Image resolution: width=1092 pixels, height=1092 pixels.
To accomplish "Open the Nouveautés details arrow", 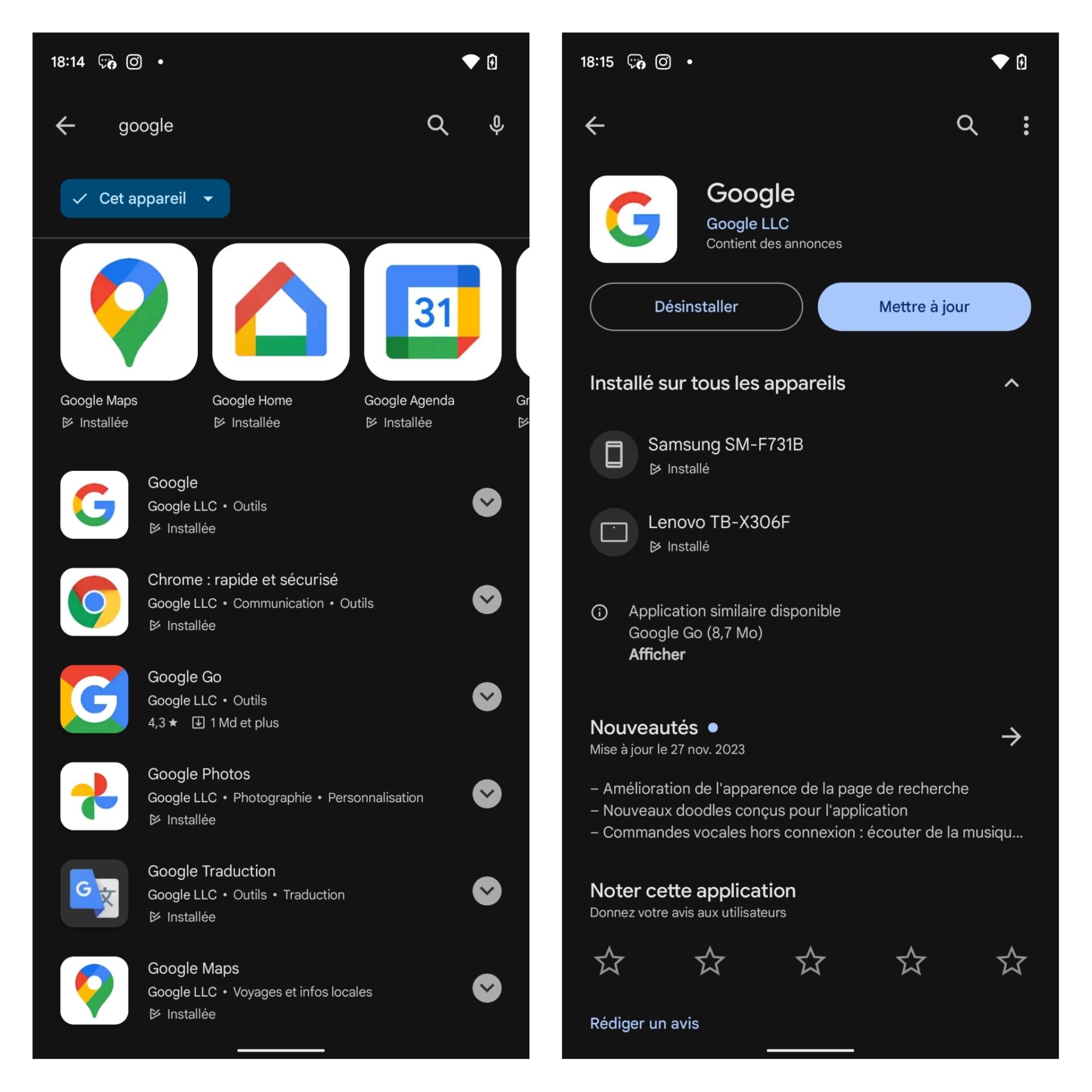I will tap(1011, 737).
